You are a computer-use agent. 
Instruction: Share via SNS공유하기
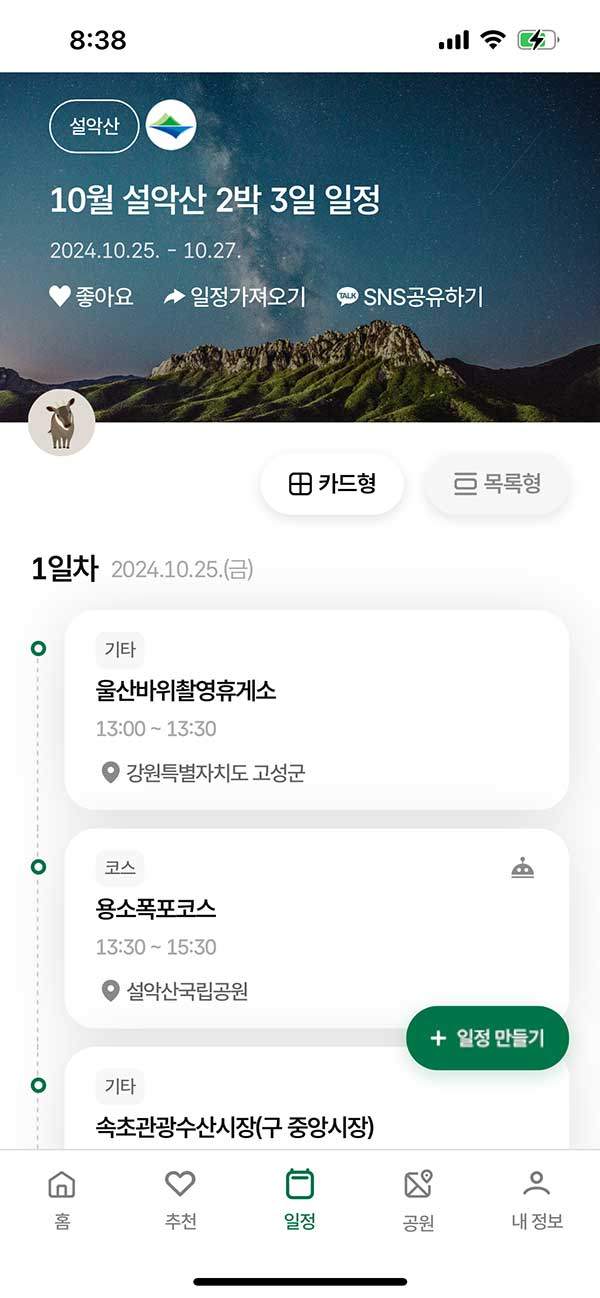(x=410, y=297)
